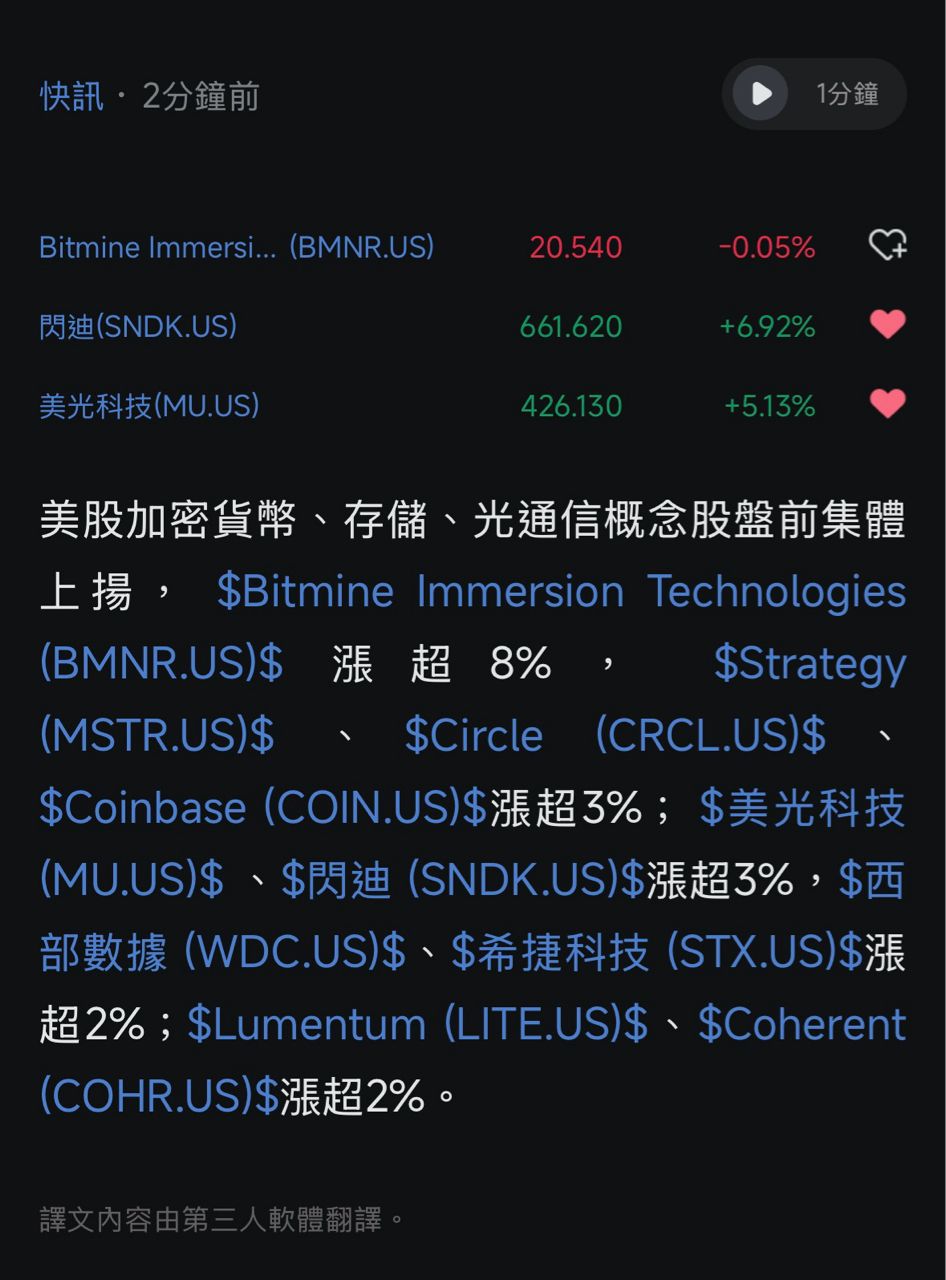Open $Bitmine Immersion Technologies (BMNR.US)$ text link

point(560,592)
